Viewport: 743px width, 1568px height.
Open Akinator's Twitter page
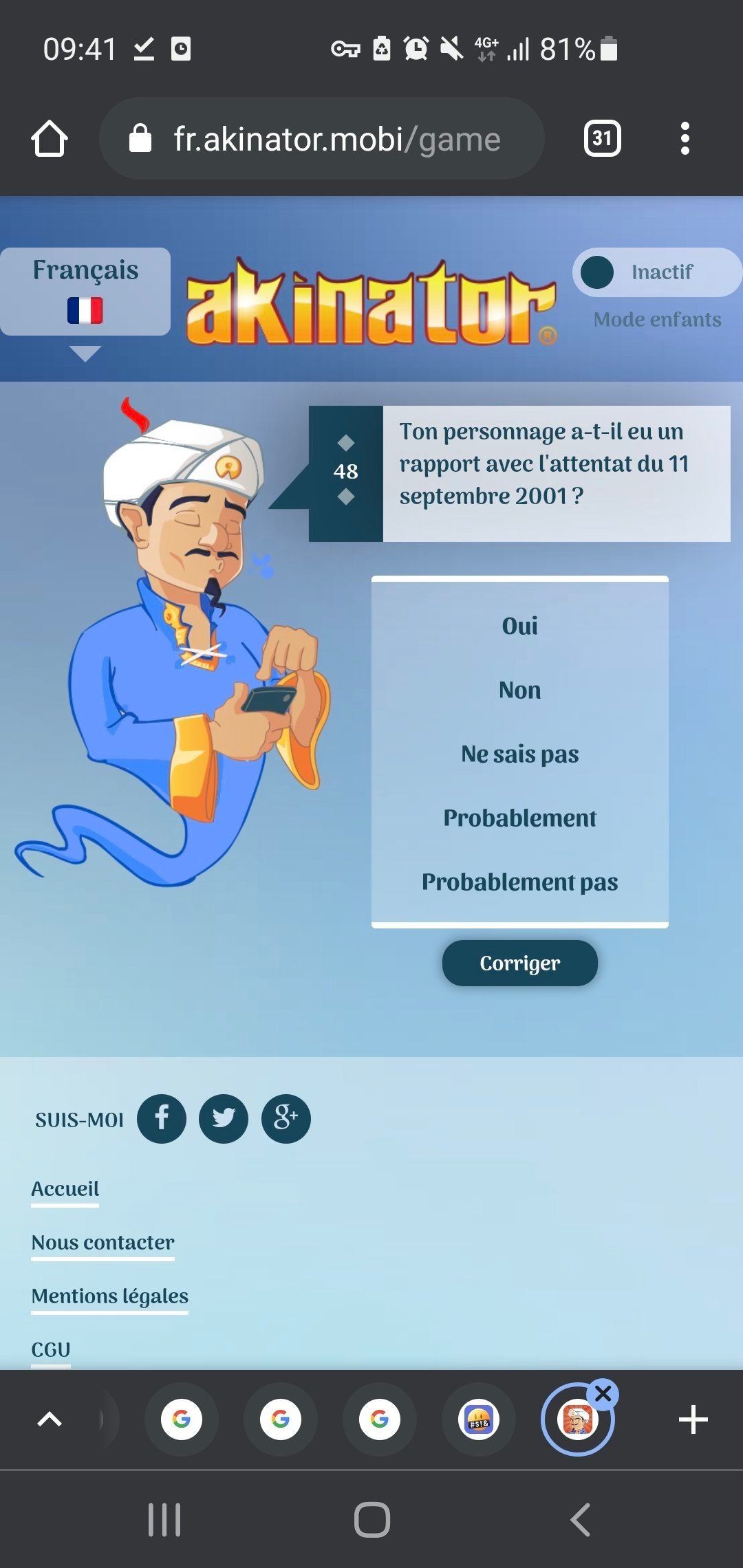pos(224,1119)
